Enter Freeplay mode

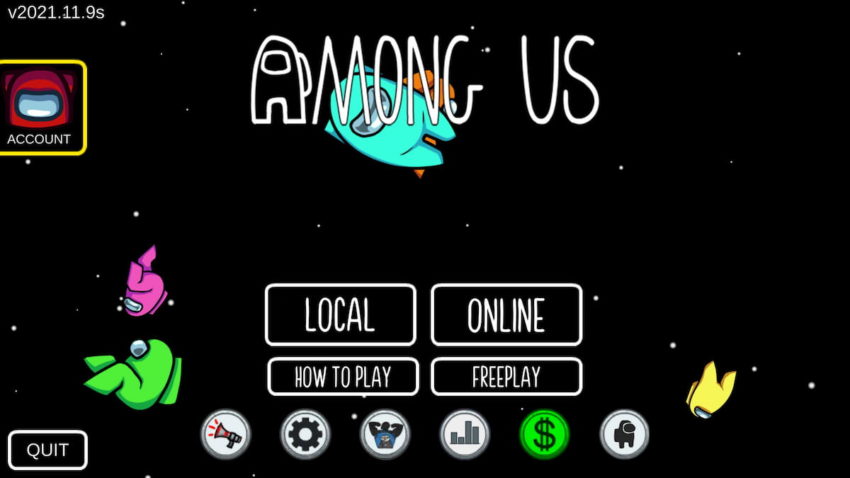pos(506,377)
